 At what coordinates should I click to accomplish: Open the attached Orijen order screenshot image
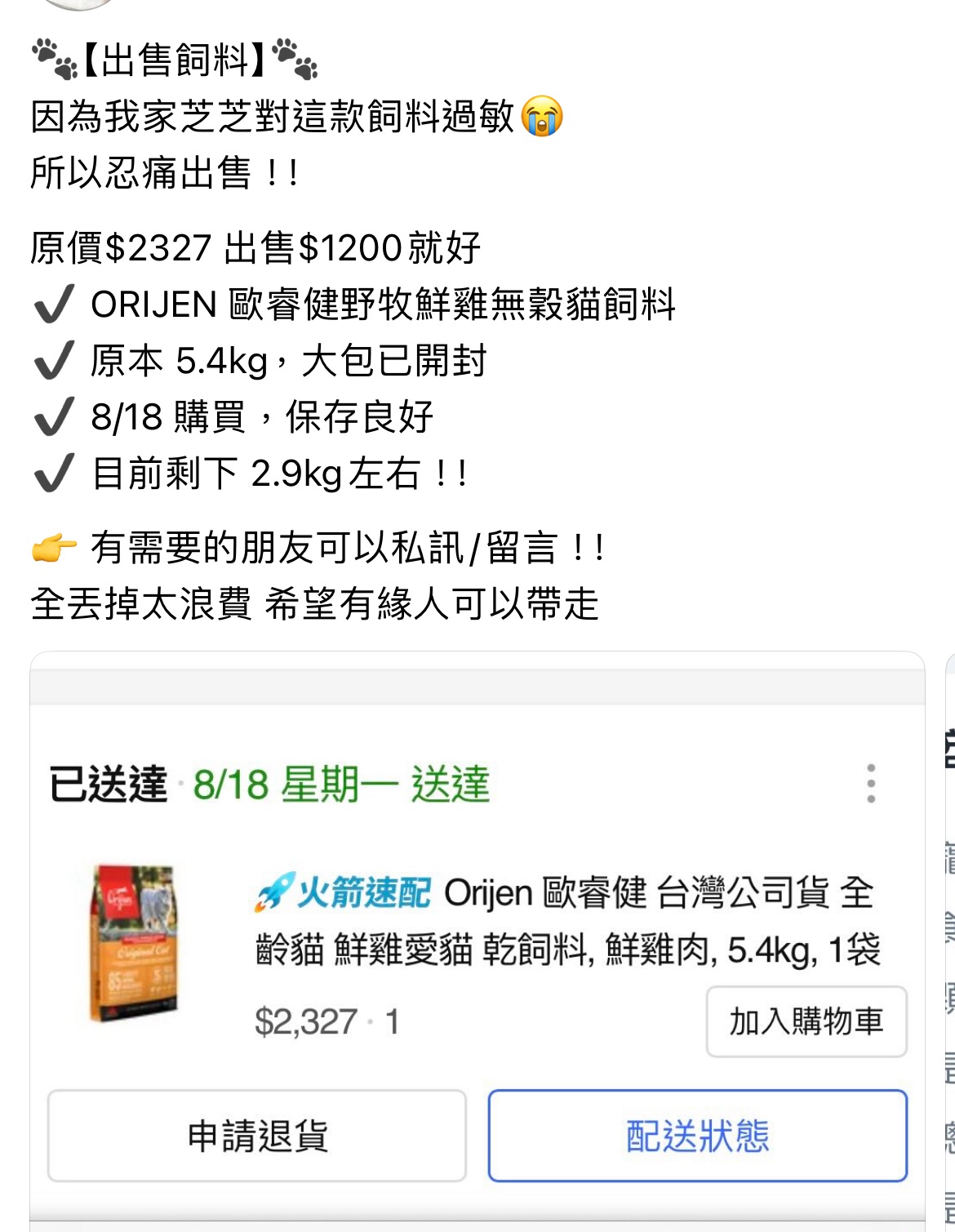coord(477,939)
